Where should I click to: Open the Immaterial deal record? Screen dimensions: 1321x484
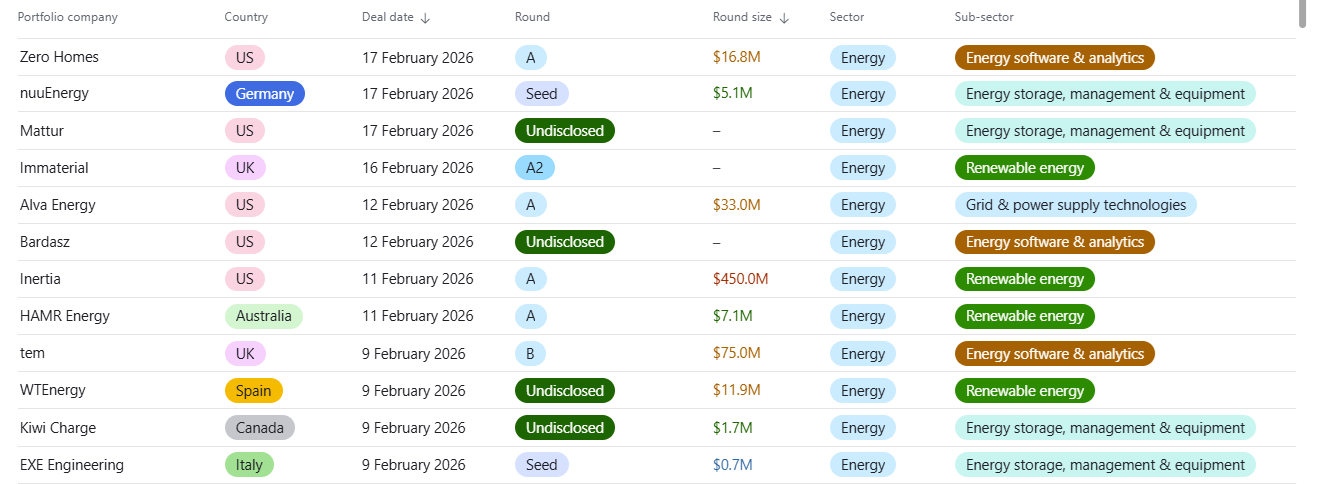click(54, 168)
